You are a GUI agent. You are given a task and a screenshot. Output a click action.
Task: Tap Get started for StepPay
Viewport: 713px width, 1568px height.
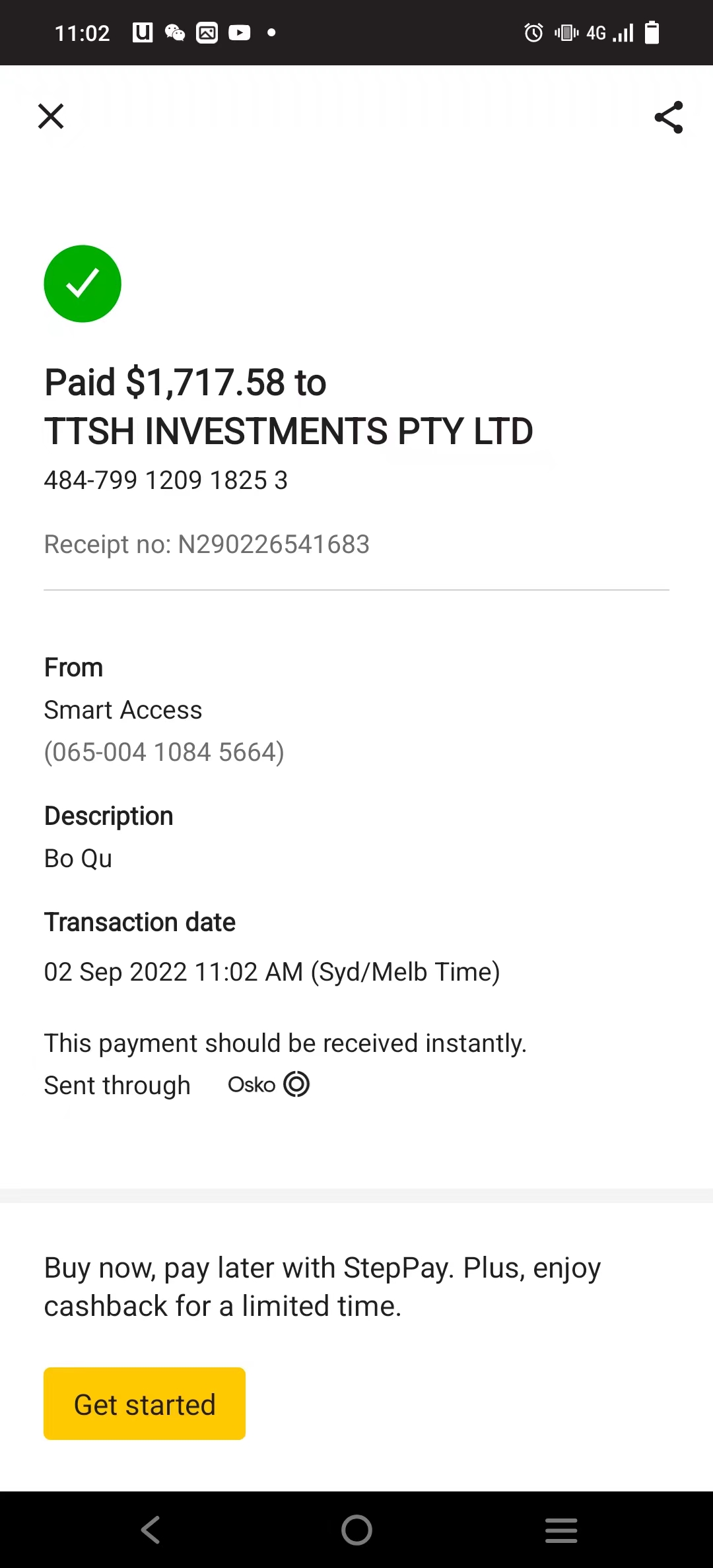pos(145,1404)
